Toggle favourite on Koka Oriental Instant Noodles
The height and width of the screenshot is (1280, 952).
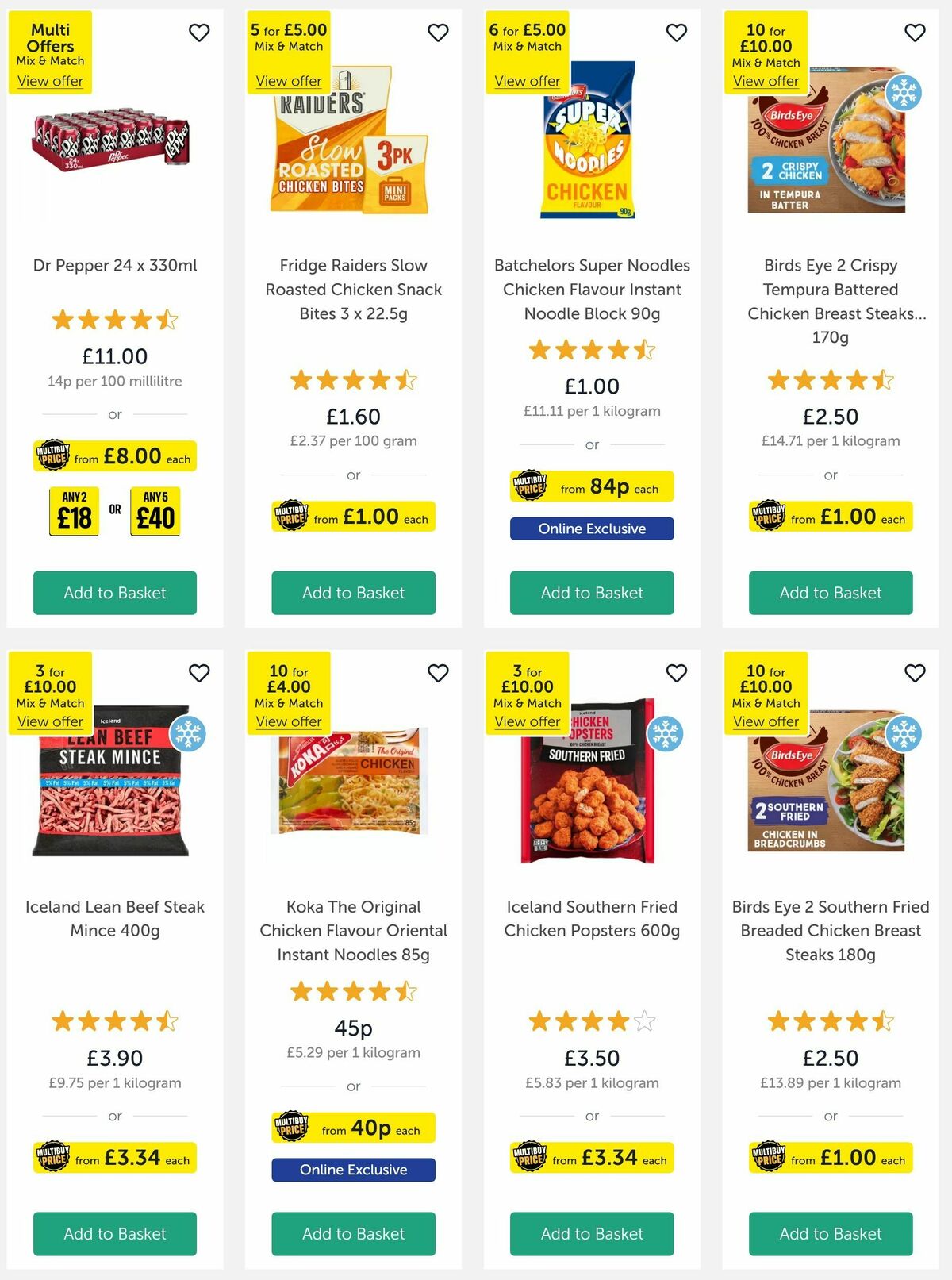(438, 672)
